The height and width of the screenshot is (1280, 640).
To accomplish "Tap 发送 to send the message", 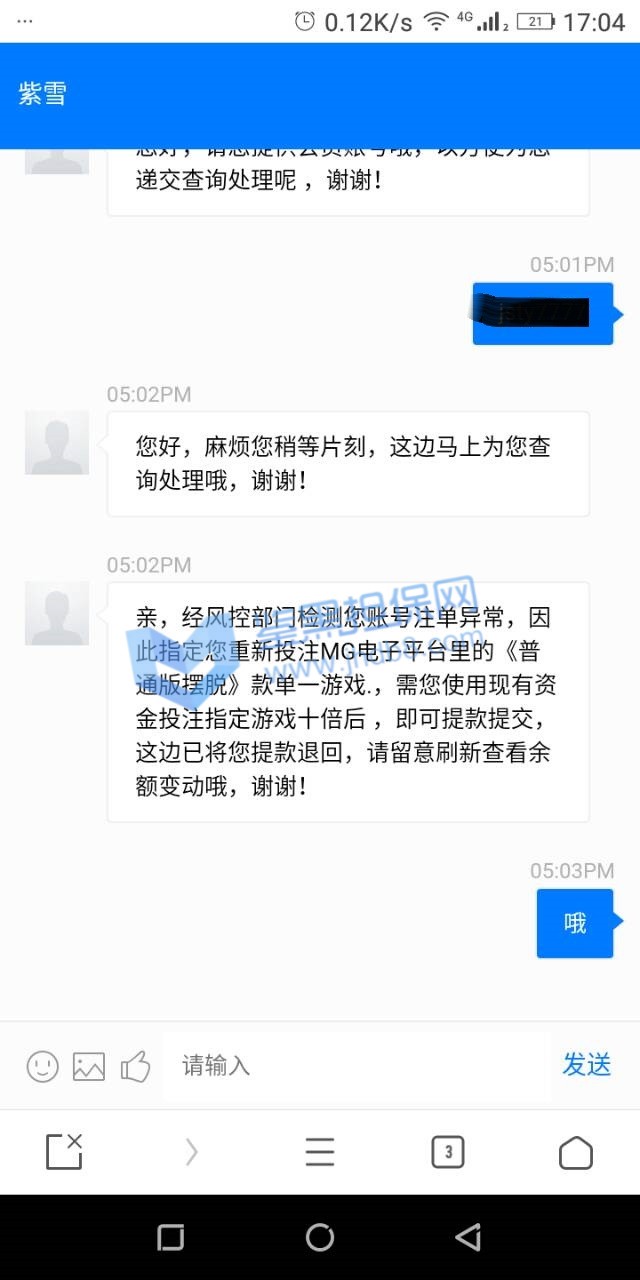I will pyautogui.click(x=586, y=1065).
